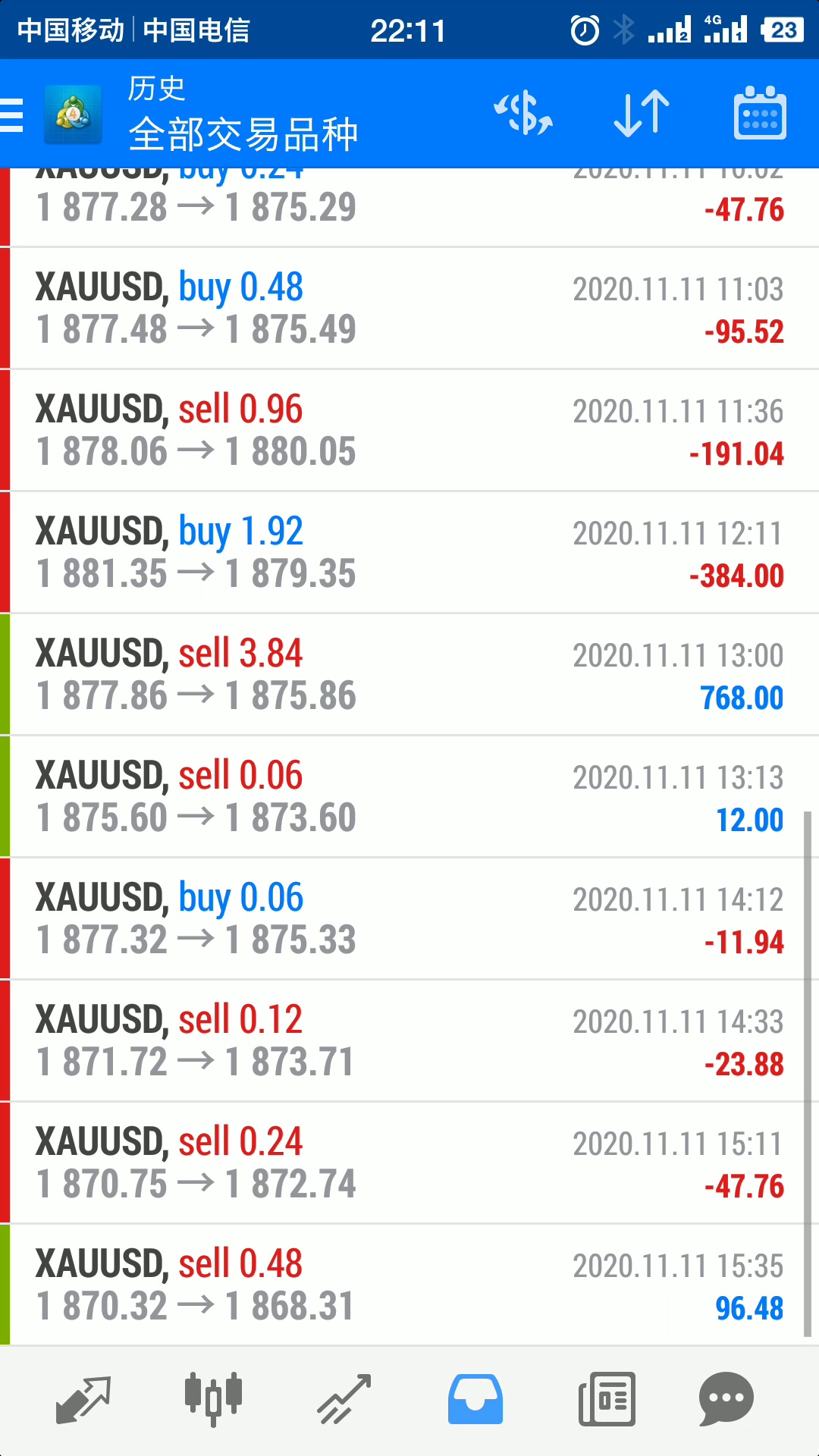This screenshot has width=819, height=1456.
Task: Go to the news tab
Action: (x=607, y=1398)
